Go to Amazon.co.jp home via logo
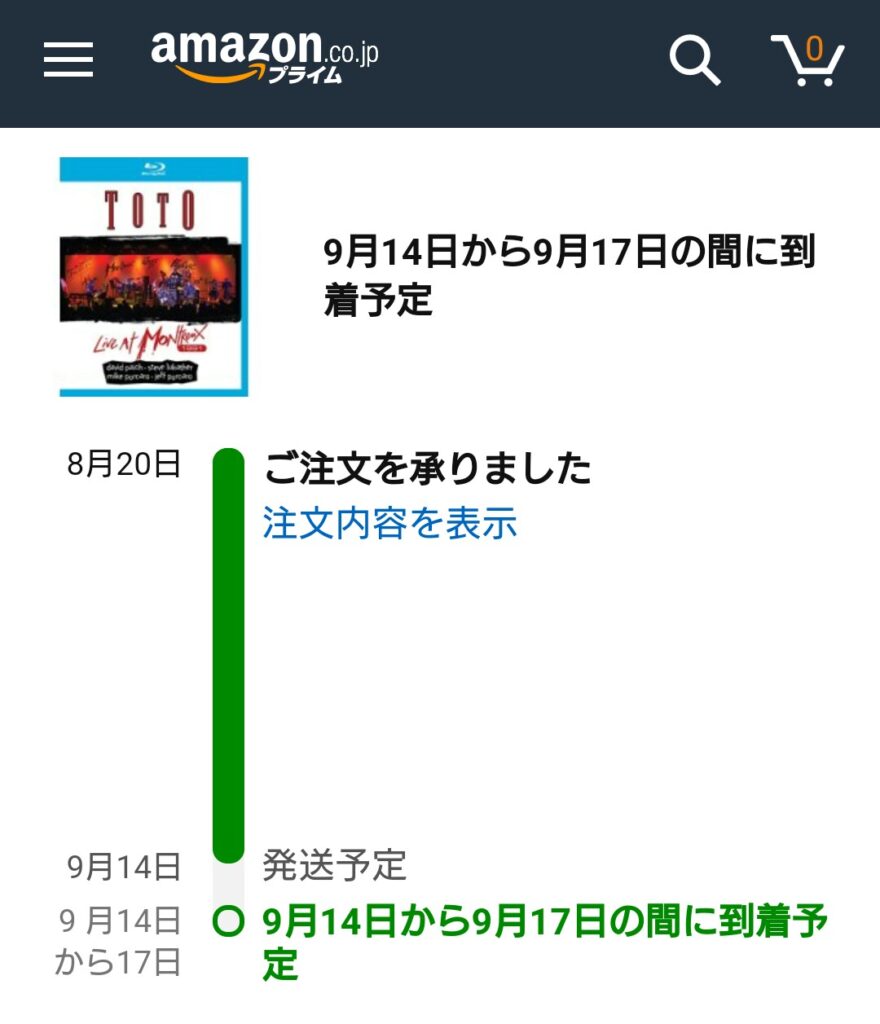The width and height of the screenshot is (880, 1024). (264, 56)
